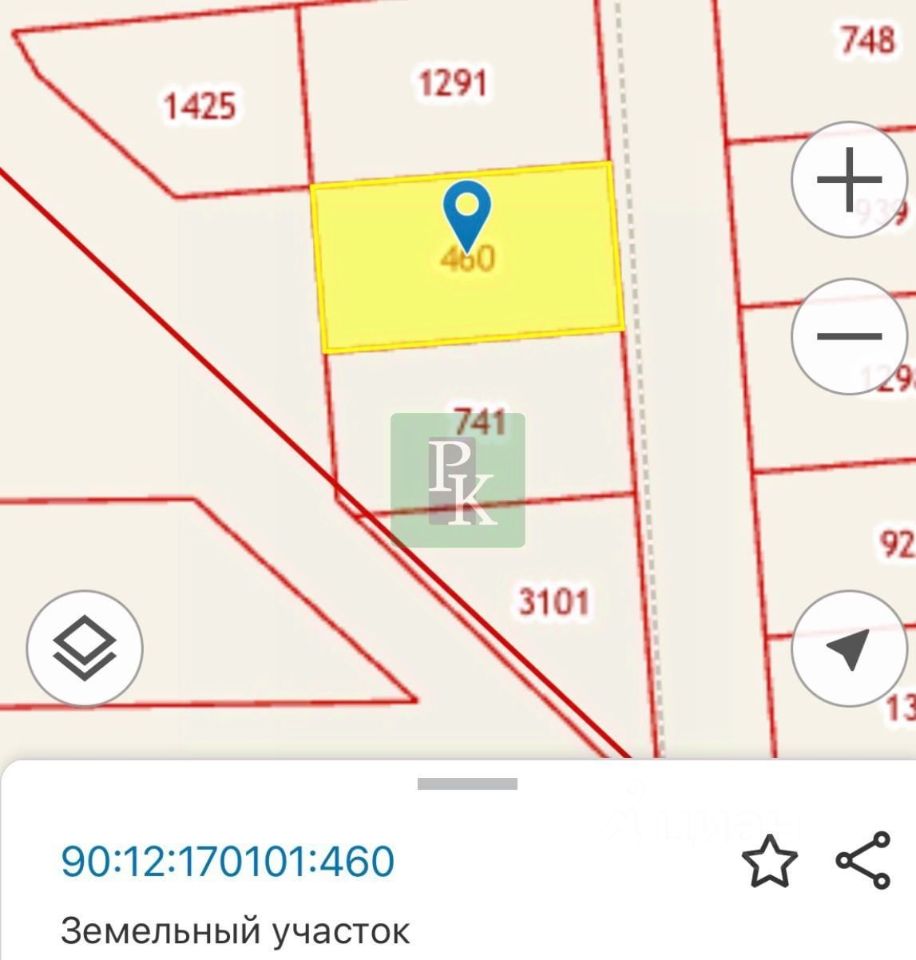Open the map layers selector

[84, 649]
